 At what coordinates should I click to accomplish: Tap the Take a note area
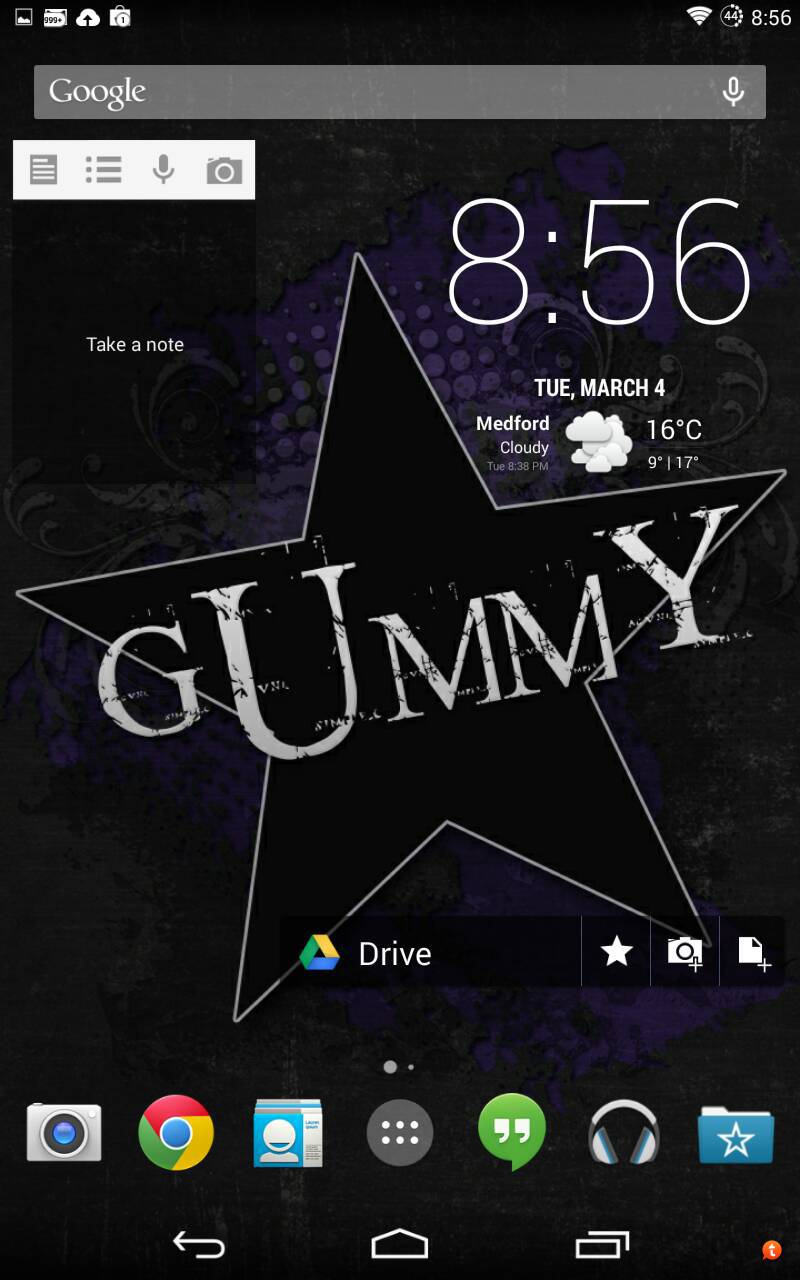pos(134,345)
